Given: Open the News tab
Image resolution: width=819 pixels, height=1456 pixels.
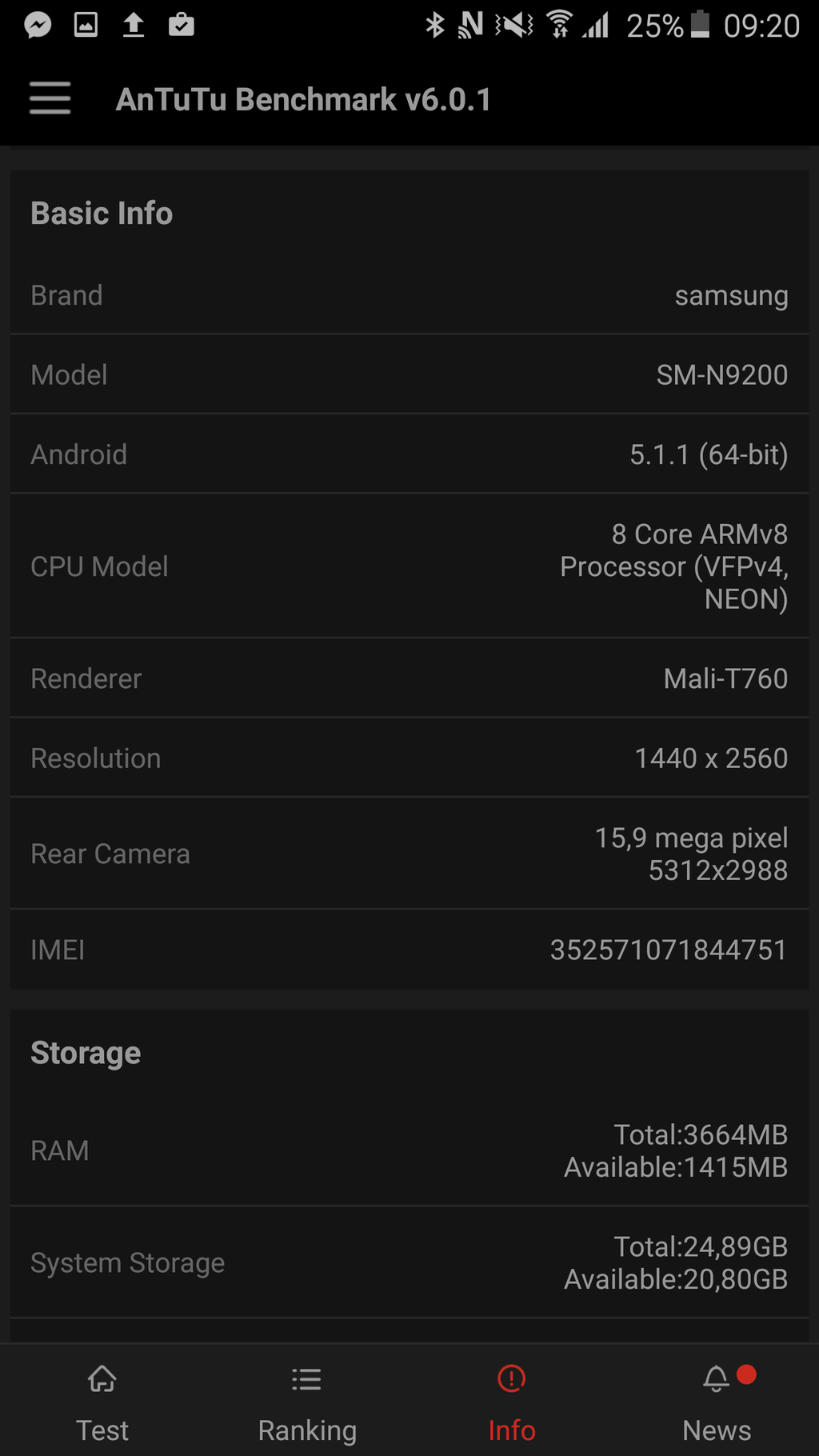Looking at the screenshot, I should (x=717, y=1400).
